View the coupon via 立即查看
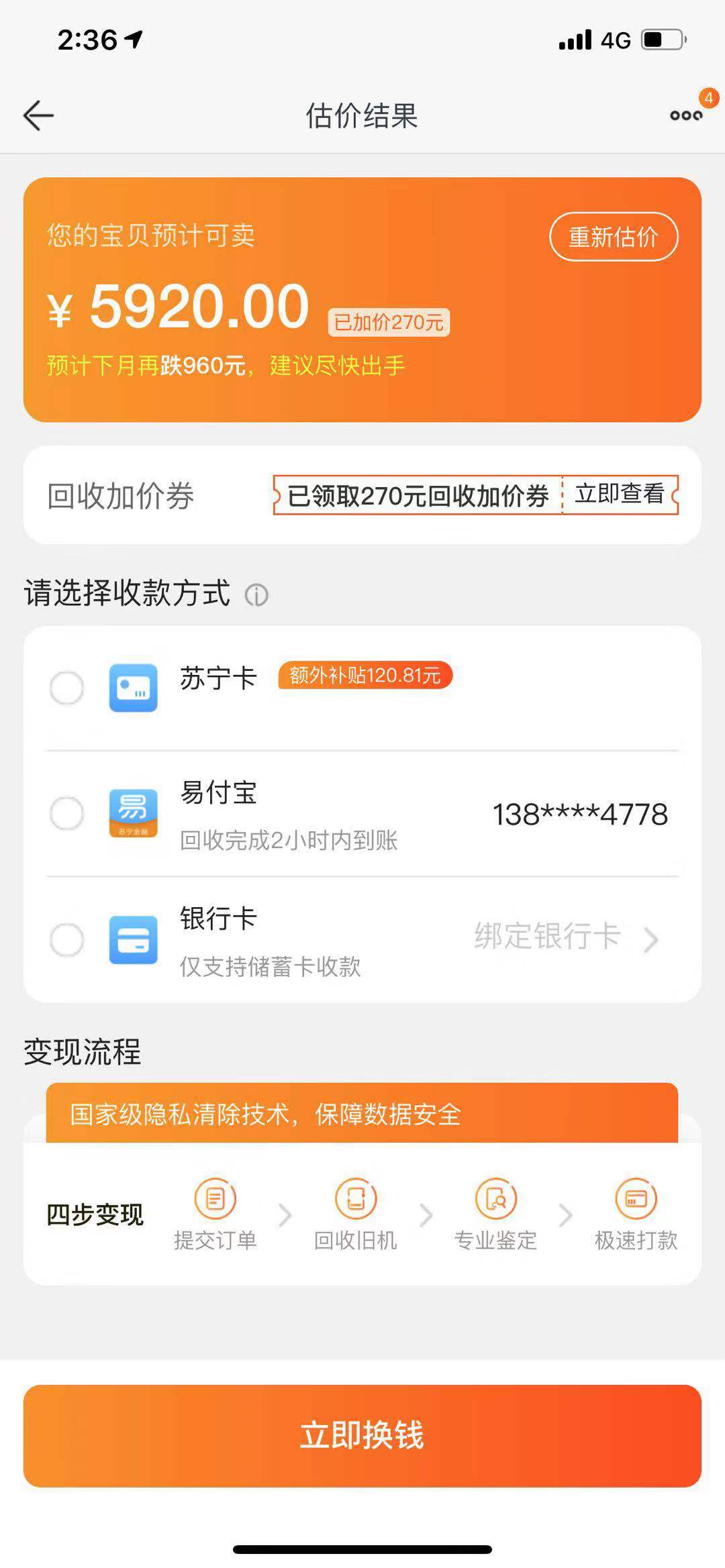The width and height of the screenshot is (725, 1568). [619, 494]
